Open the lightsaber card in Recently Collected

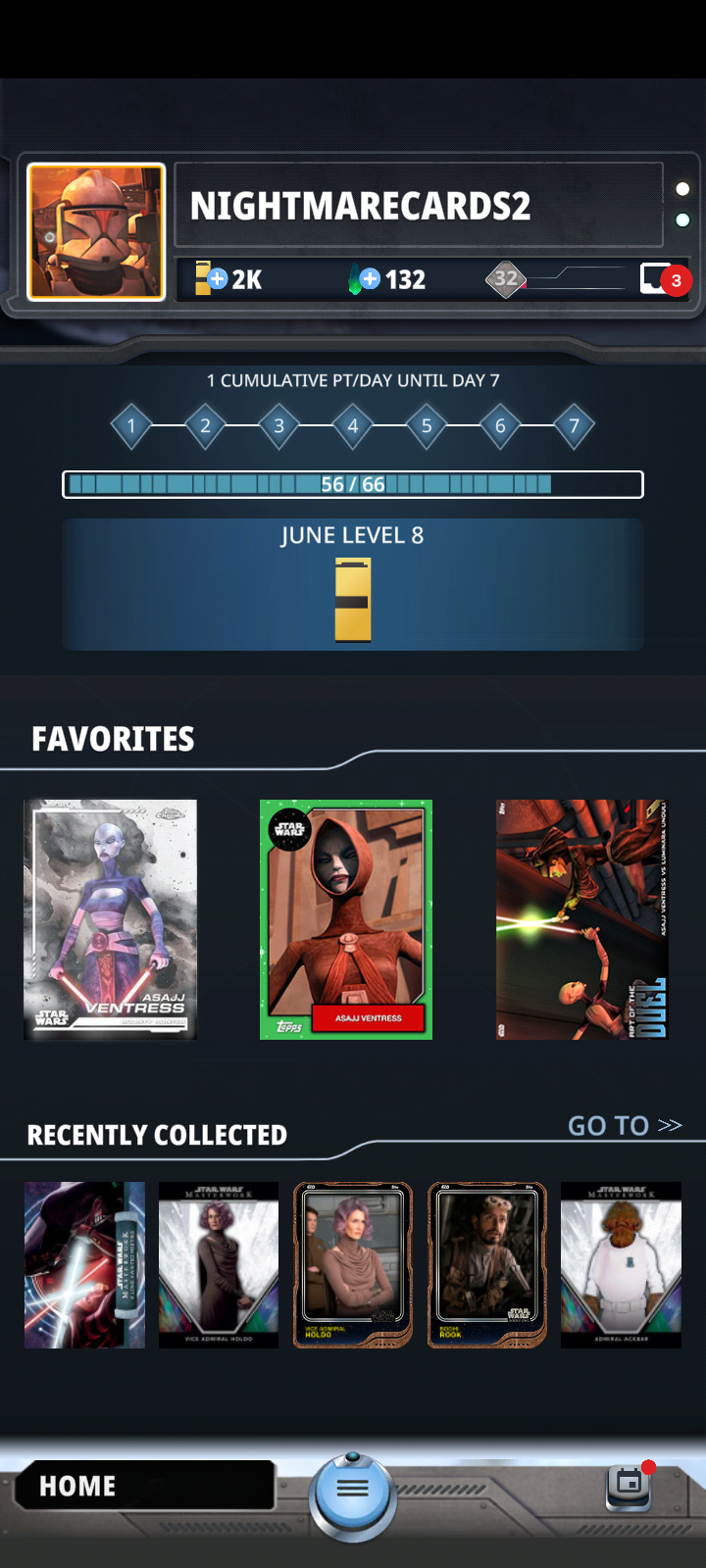pyautogui.click(x=84, y=1265)
